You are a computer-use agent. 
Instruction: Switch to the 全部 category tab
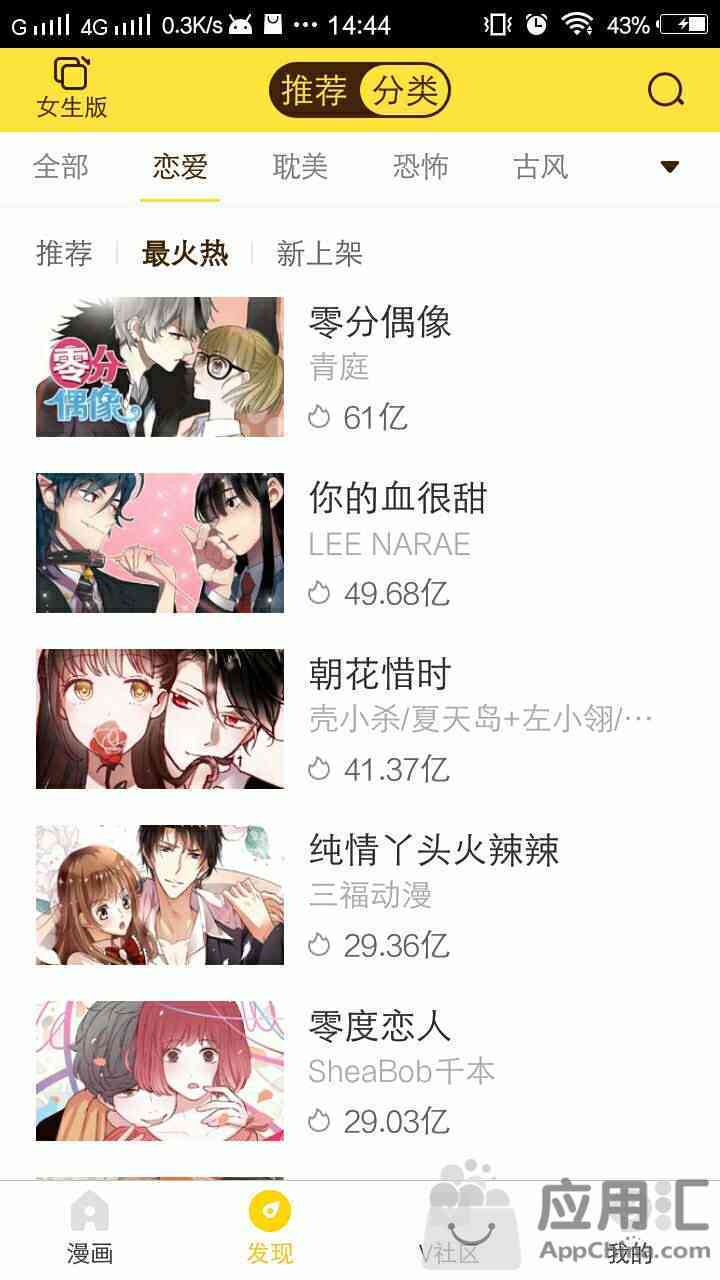click(x=61, y=166)
